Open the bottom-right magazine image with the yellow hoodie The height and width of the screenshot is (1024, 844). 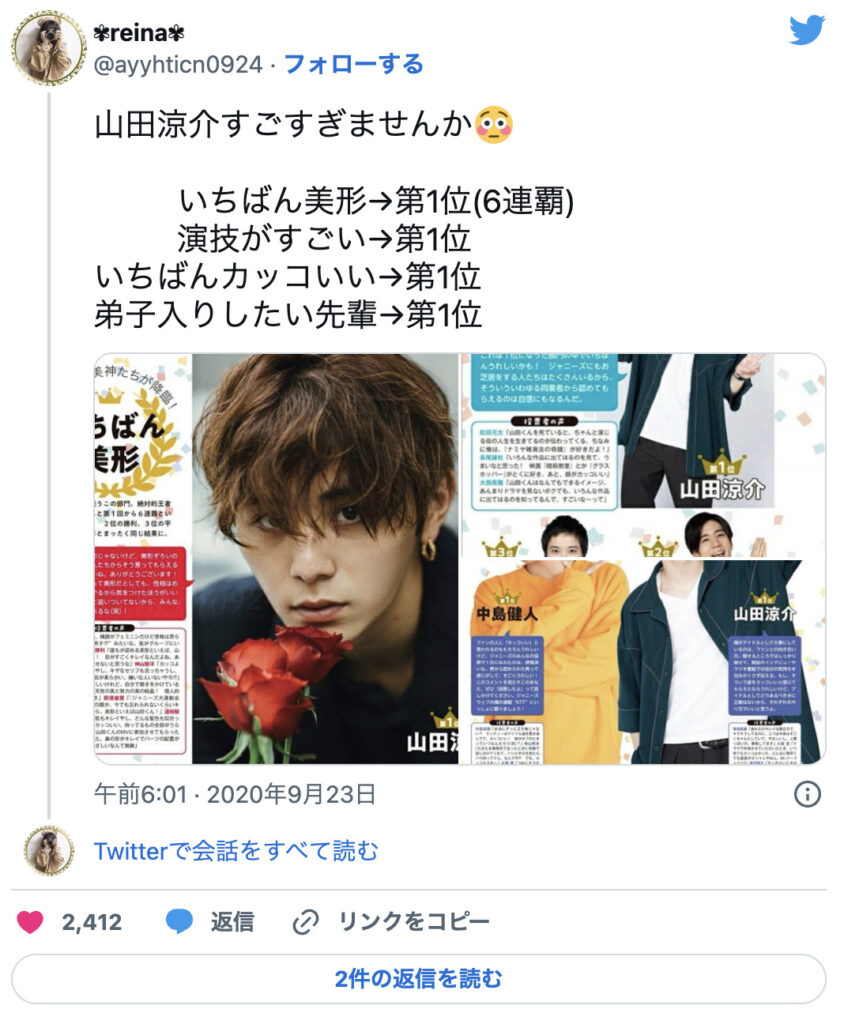pos(643,662)
